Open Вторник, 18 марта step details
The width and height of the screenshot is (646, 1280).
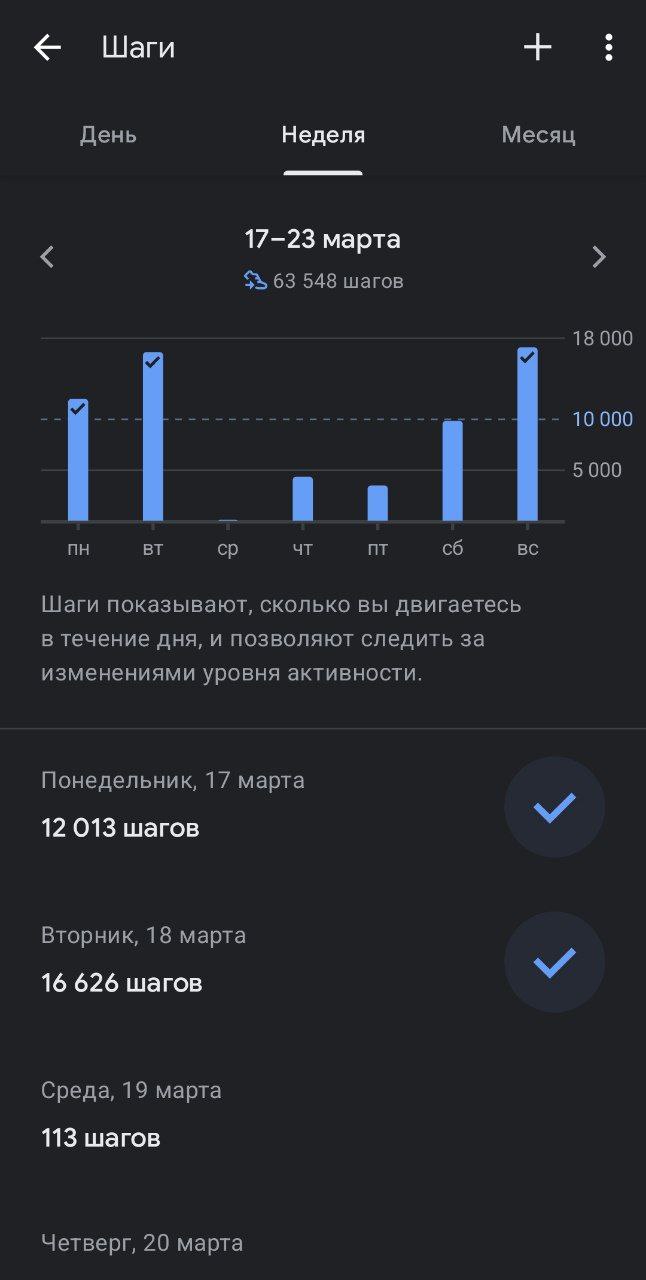(323, 961)
